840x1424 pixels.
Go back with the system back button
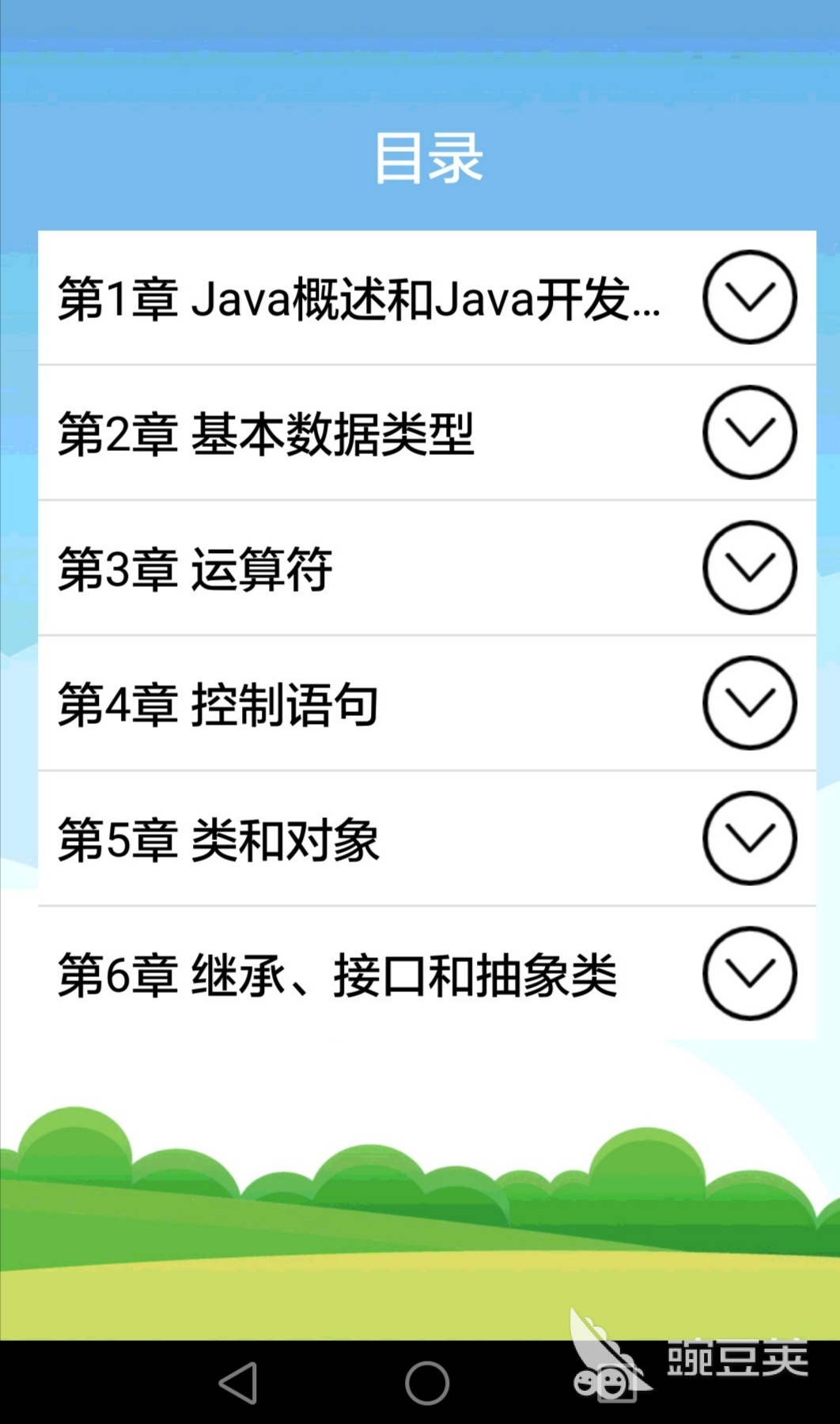(x=238, y=1383)
